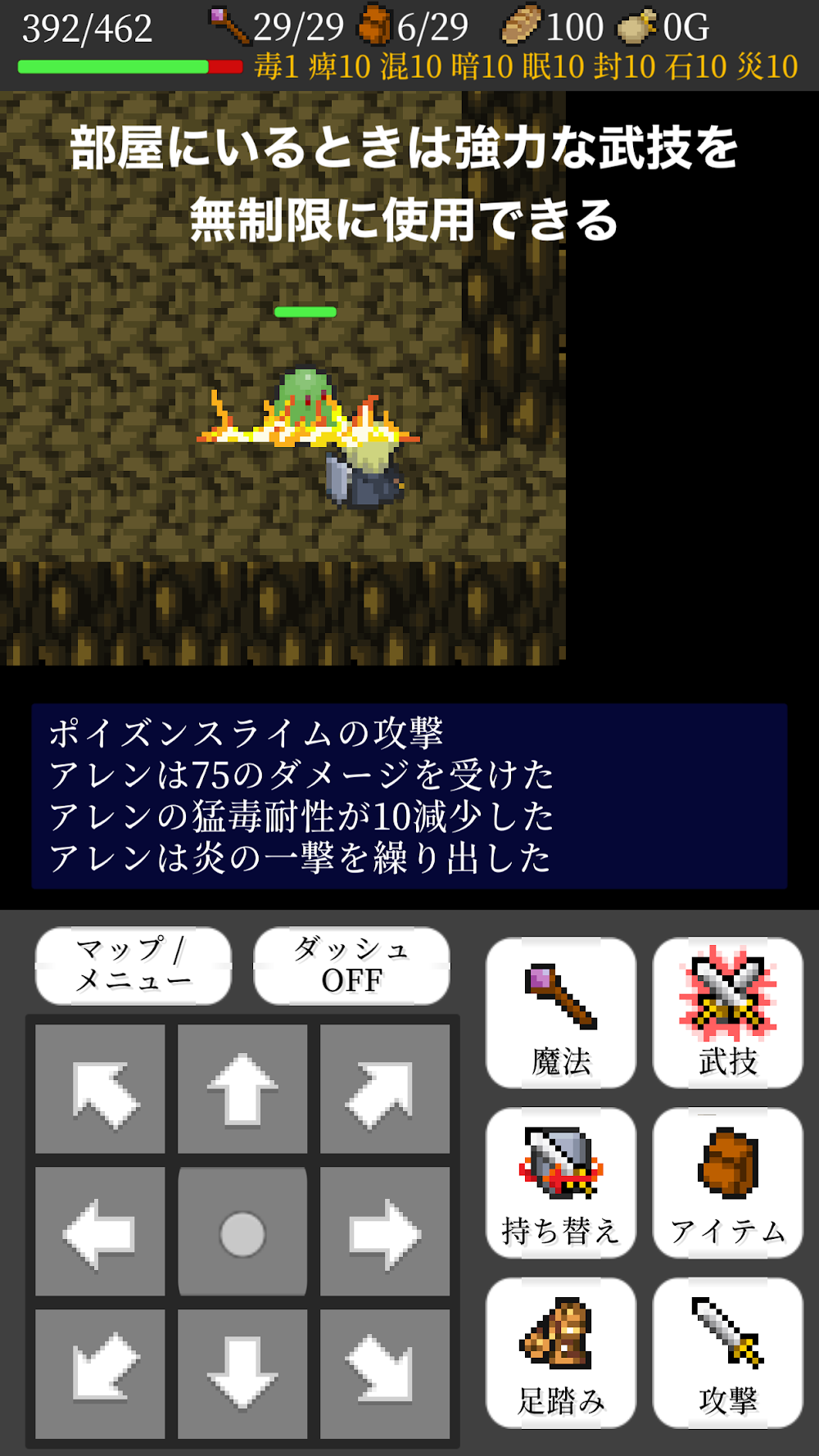This screenshot has height=1456, width=819.
Task: Move diagonally down-left
Action: point(100,1372)
